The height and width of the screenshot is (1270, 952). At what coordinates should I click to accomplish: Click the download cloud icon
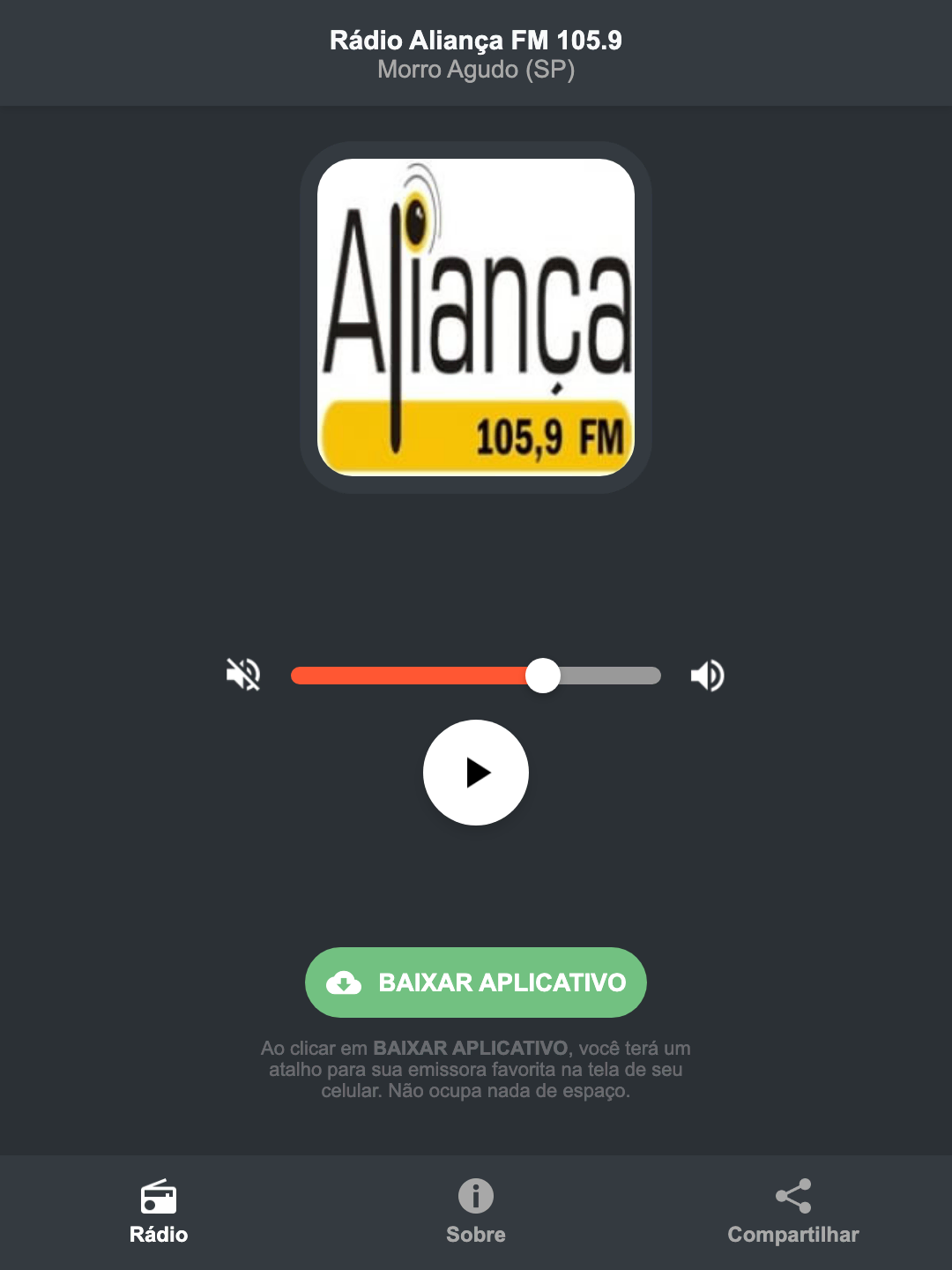346,982
